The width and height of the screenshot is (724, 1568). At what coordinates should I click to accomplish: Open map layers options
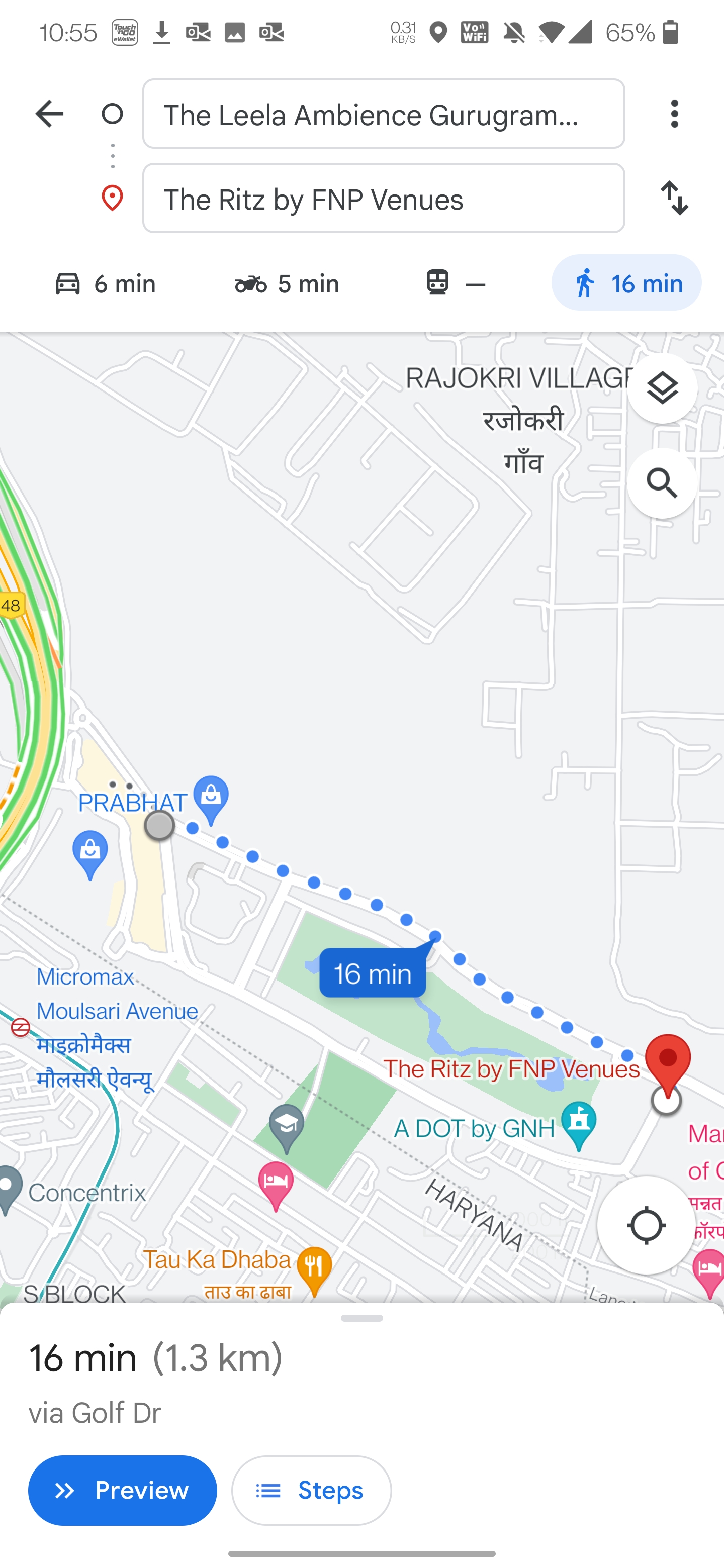point(662,388)
